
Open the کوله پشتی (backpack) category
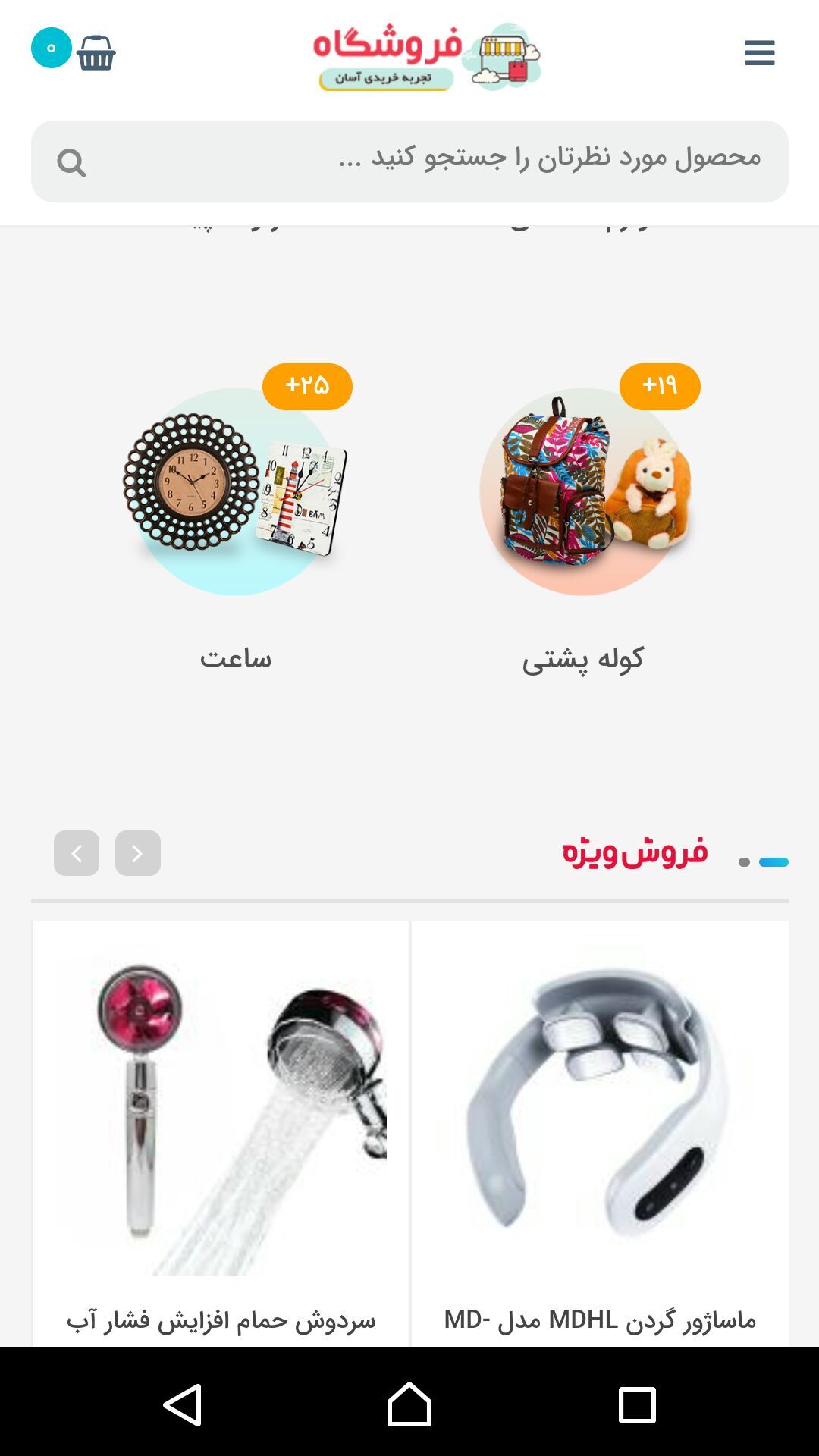(x=582, y=493)
